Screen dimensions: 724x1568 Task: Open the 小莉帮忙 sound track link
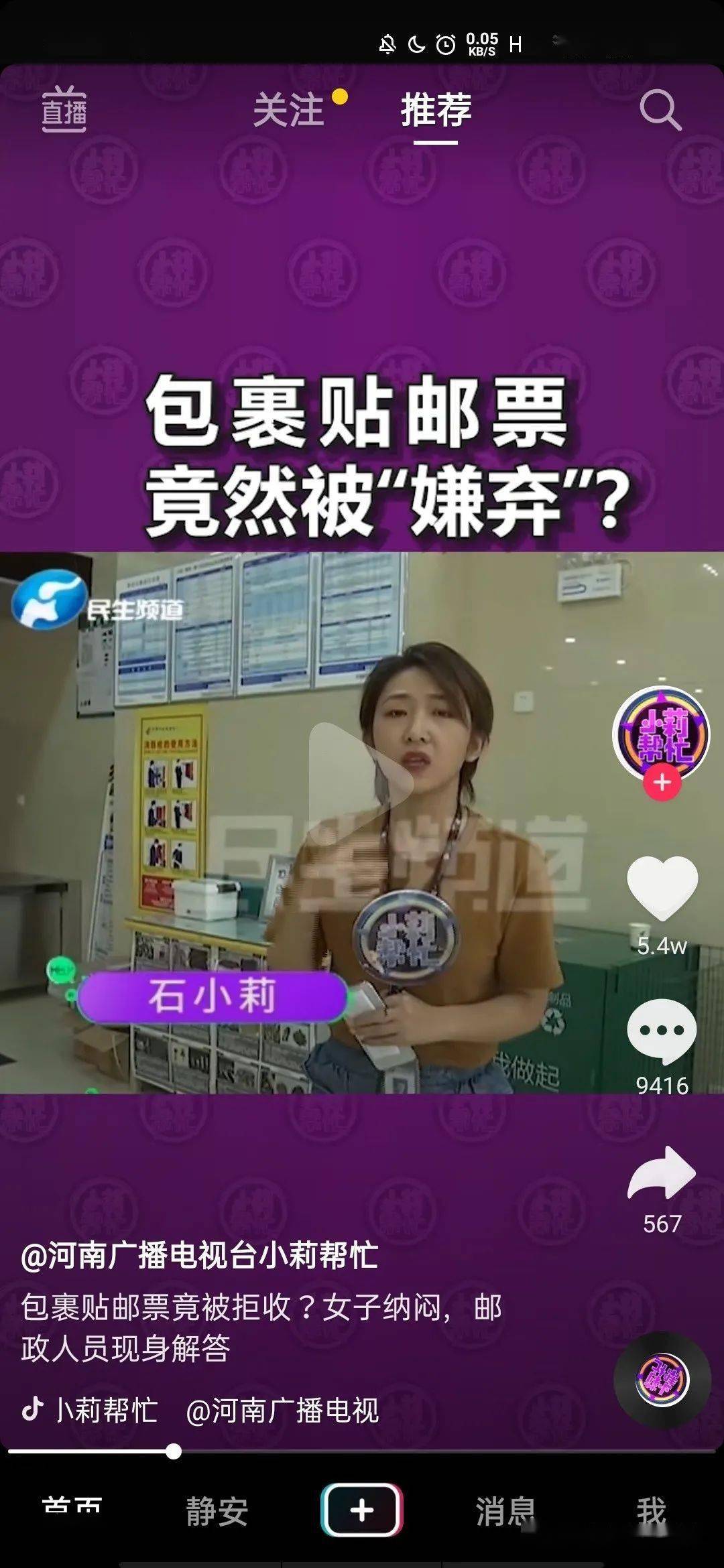coord(107,1411)
